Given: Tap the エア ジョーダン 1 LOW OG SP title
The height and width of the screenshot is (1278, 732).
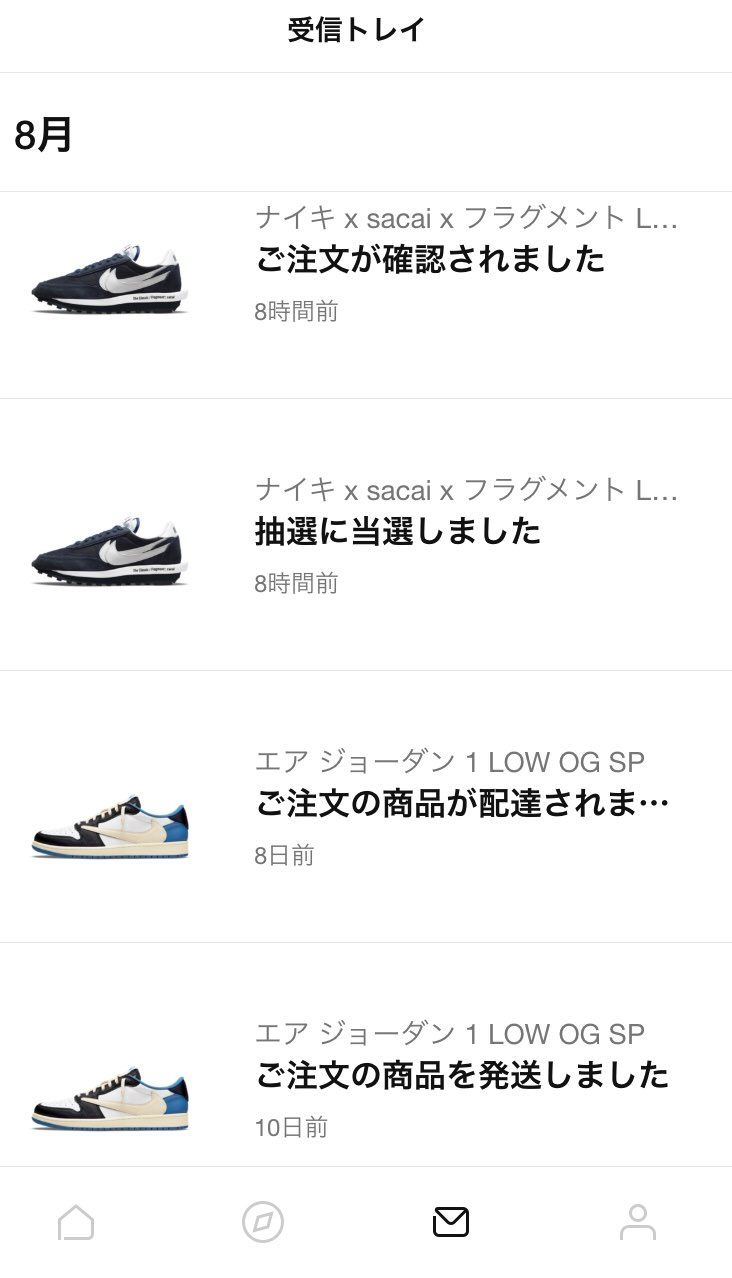Looking at the screenshot, I should pos(452,760).
